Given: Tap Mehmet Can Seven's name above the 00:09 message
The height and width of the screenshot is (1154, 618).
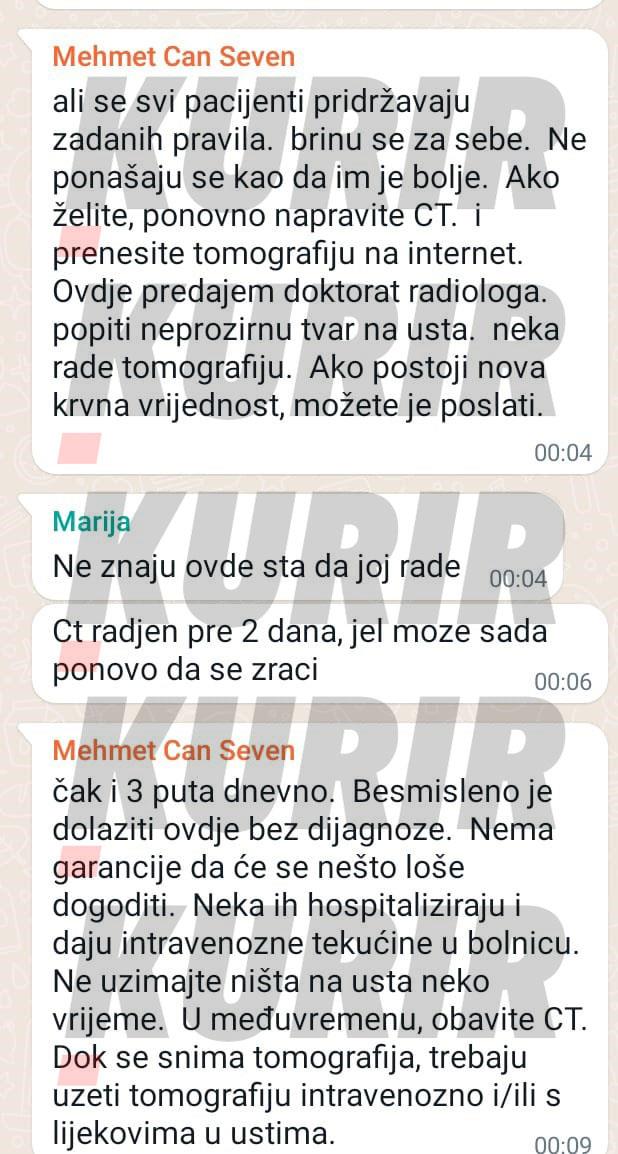Looking at the screenshot, I should pos(174,750).
